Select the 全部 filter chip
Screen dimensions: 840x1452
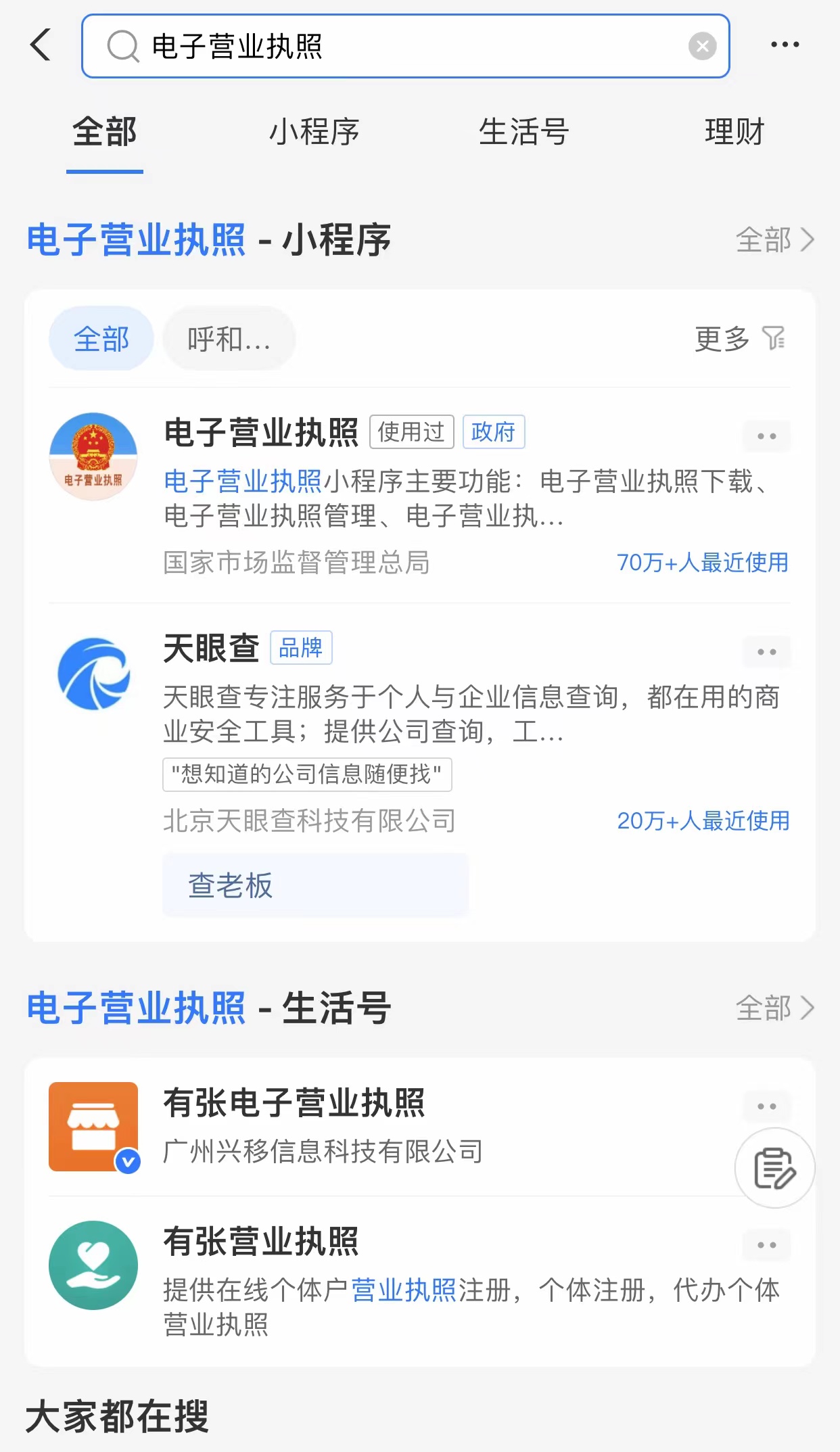[101, 338]
